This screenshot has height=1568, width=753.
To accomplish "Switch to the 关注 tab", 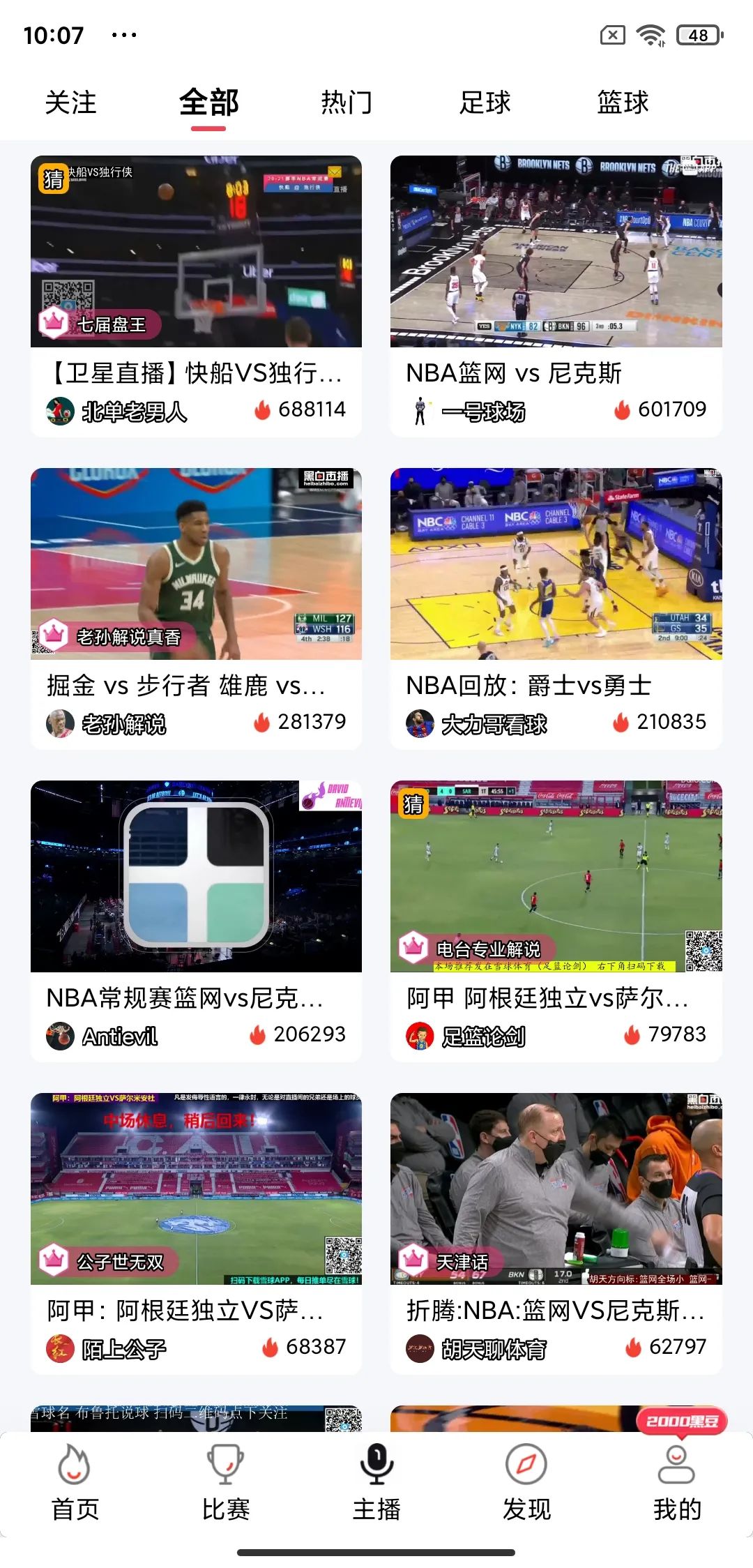I will click(70, 103).
